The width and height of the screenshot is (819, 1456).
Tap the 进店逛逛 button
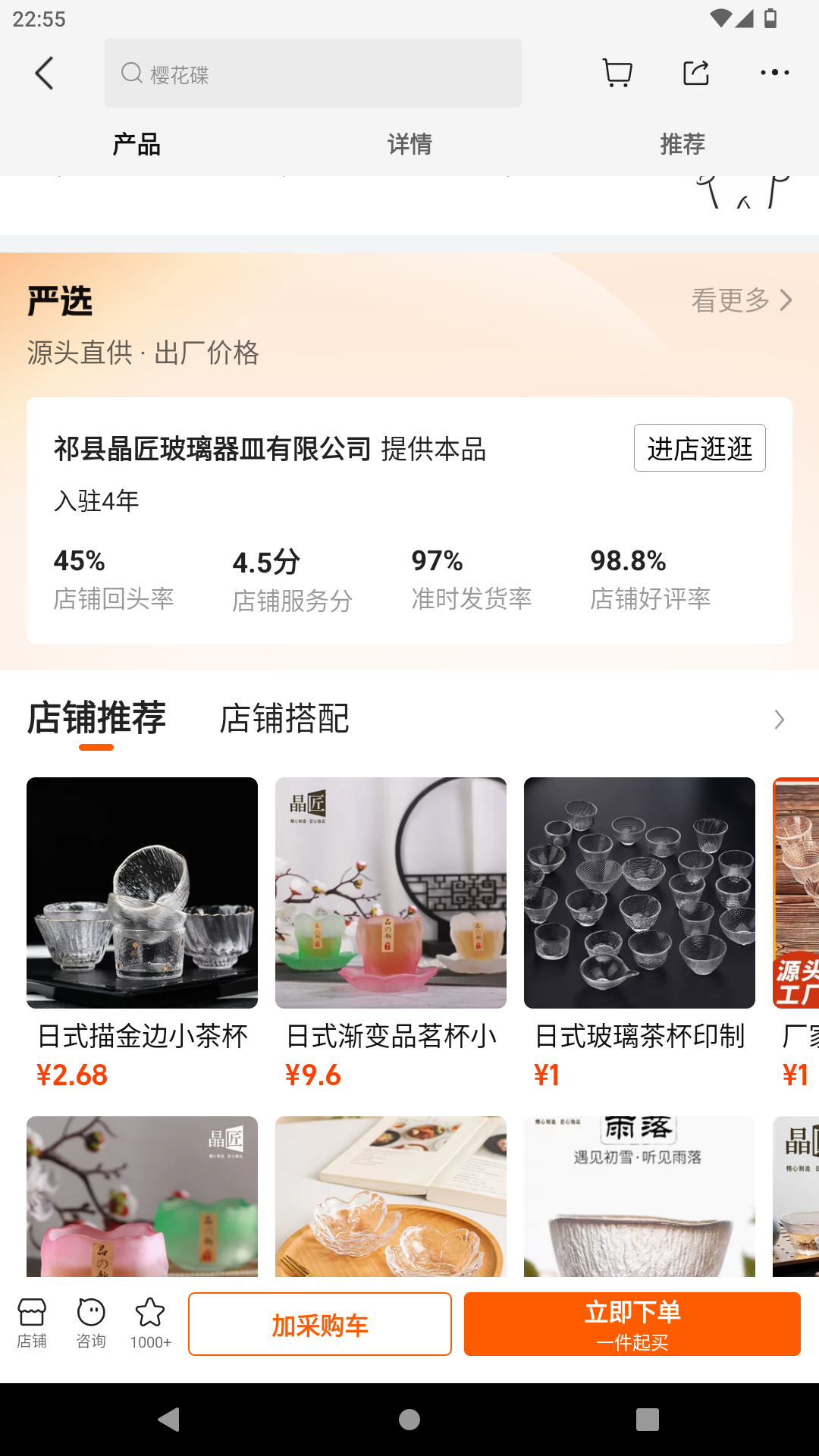(699, 448)
